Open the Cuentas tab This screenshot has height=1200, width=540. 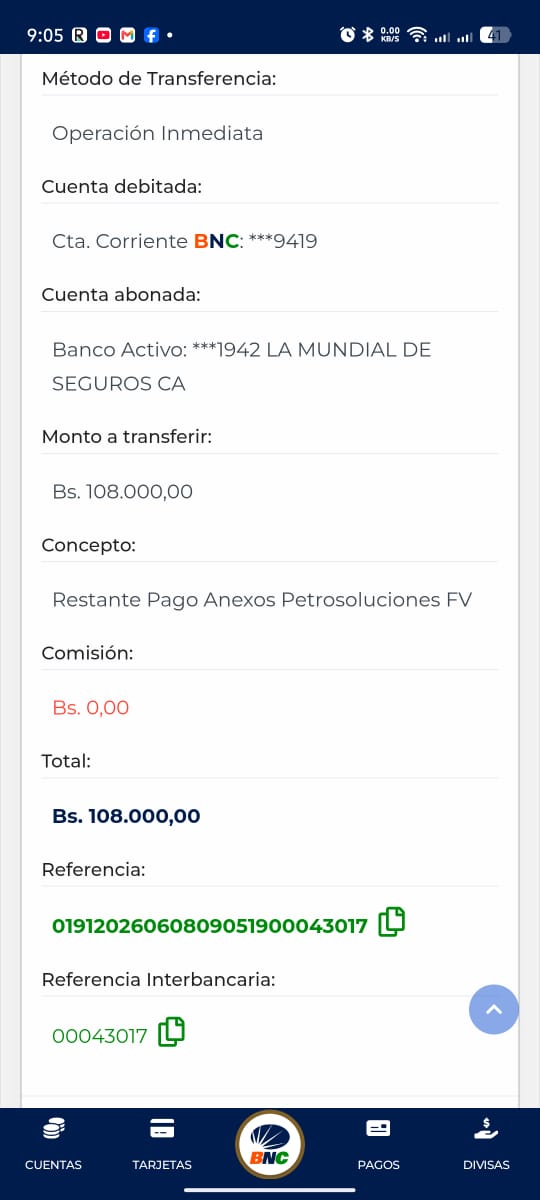point(54,1145)
